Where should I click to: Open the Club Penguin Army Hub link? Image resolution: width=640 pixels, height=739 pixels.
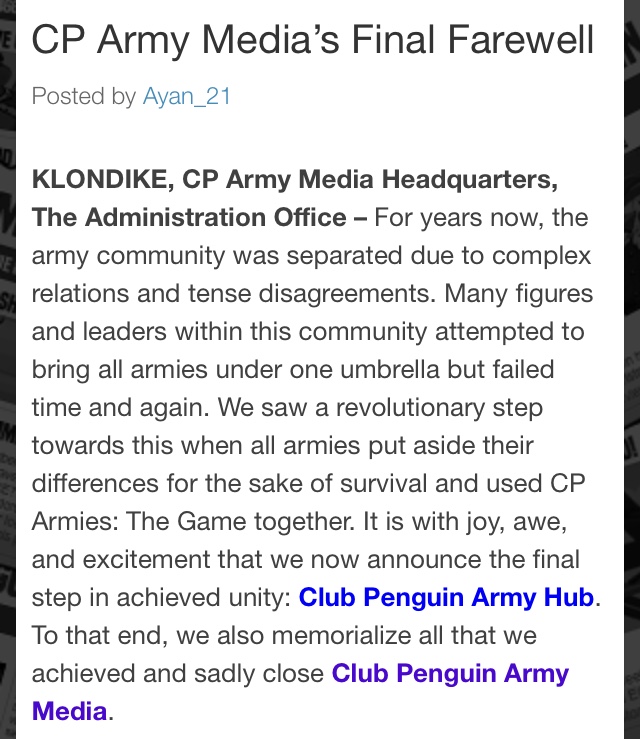[x=447, y=598]
